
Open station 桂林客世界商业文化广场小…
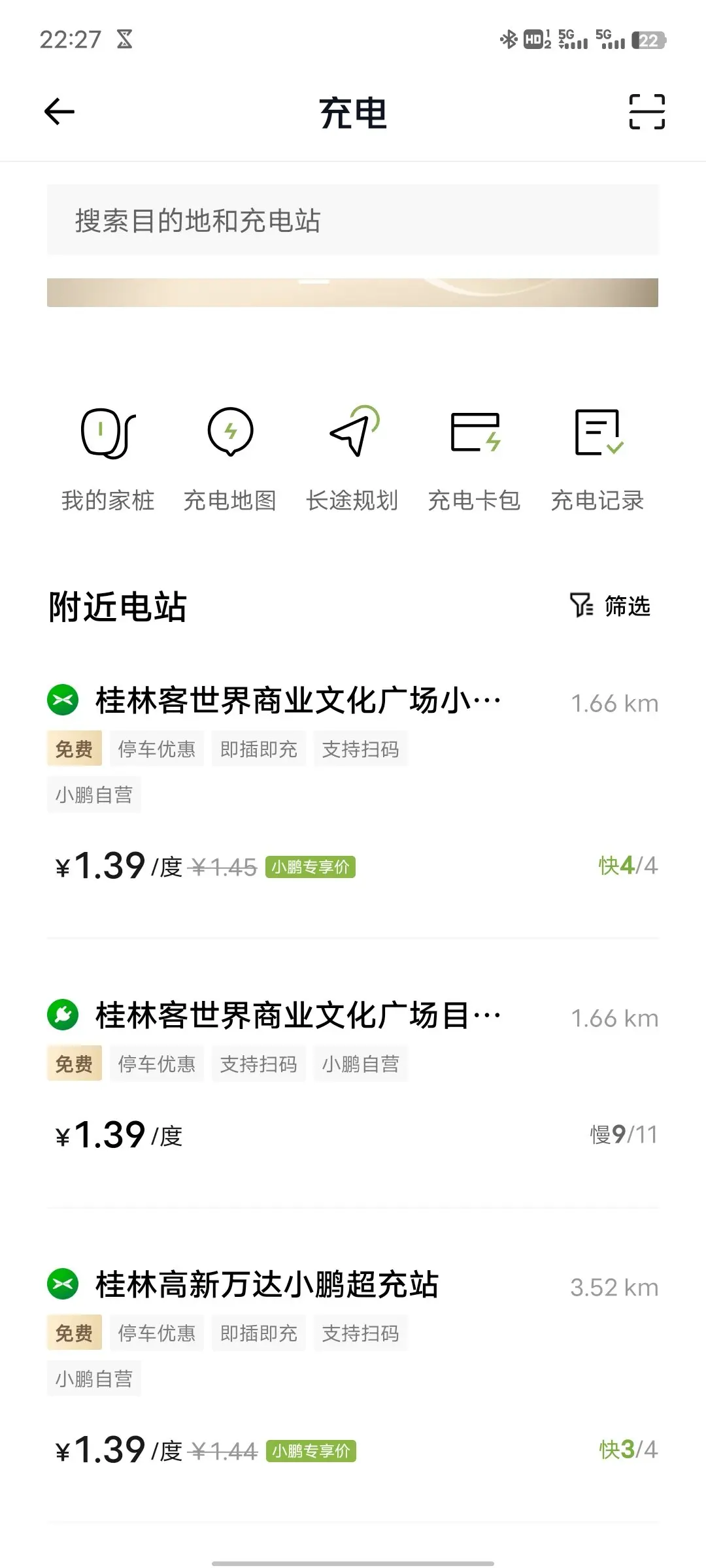point(352,784)
